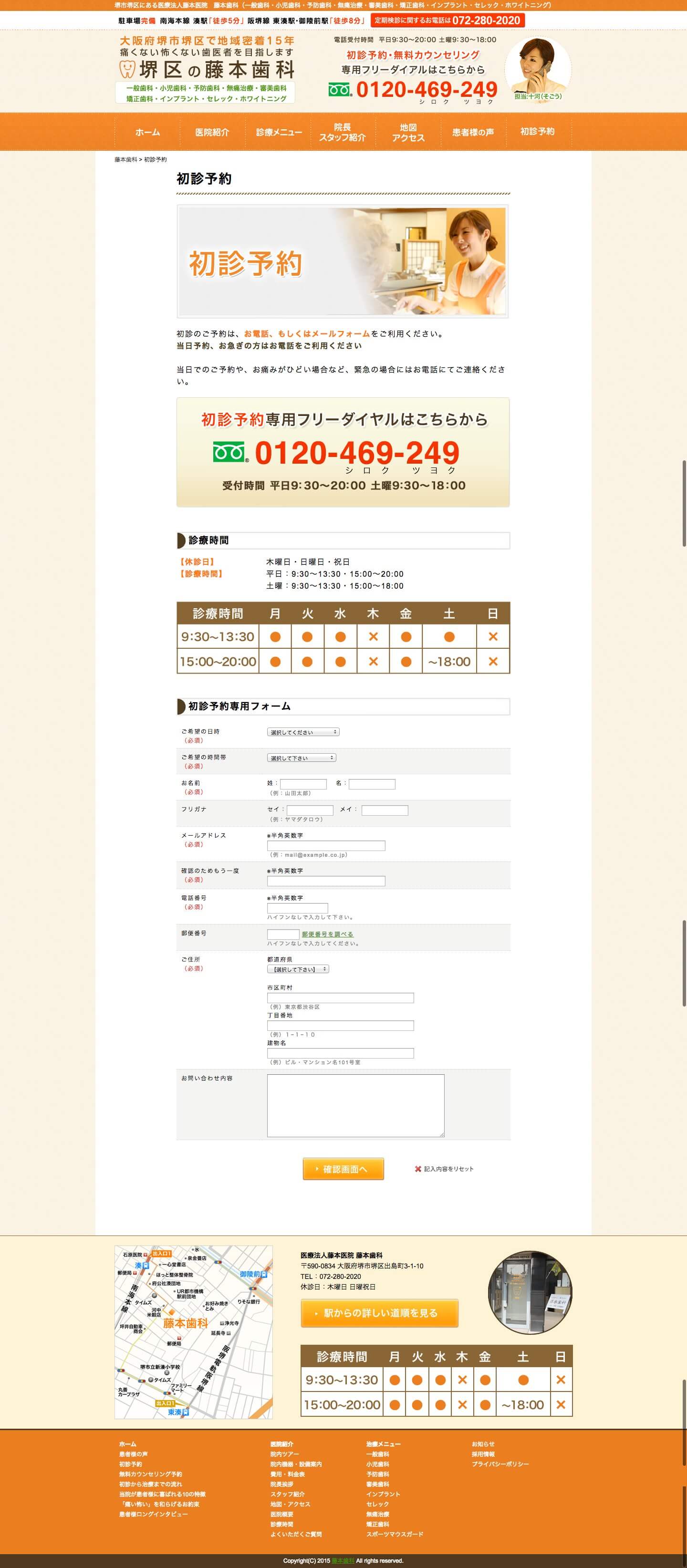
Task: Tap the 市区町村 input field
Action: tap(340, 997)
